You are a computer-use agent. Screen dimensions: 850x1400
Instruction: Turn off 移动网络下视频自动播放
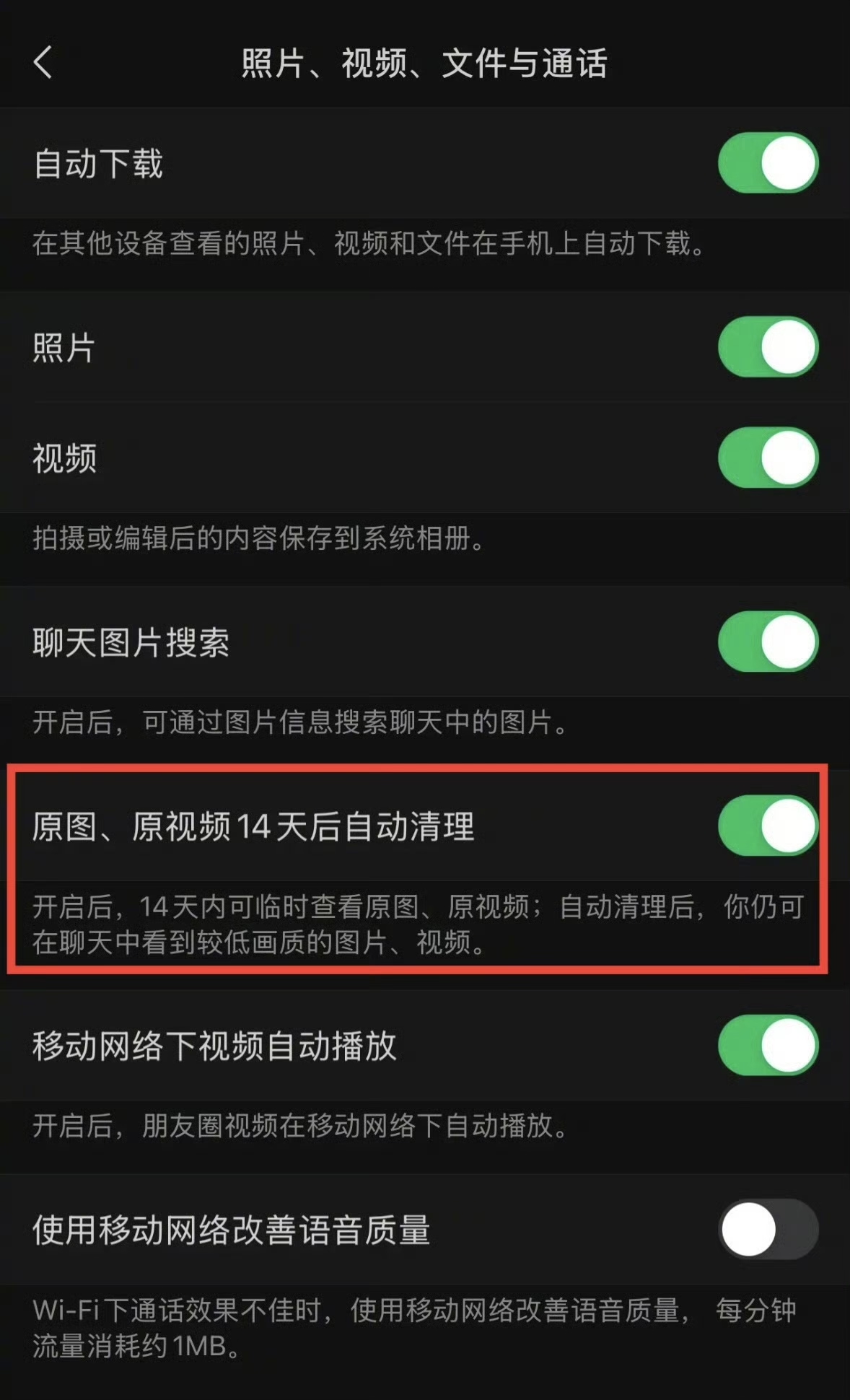point(768,1046)
